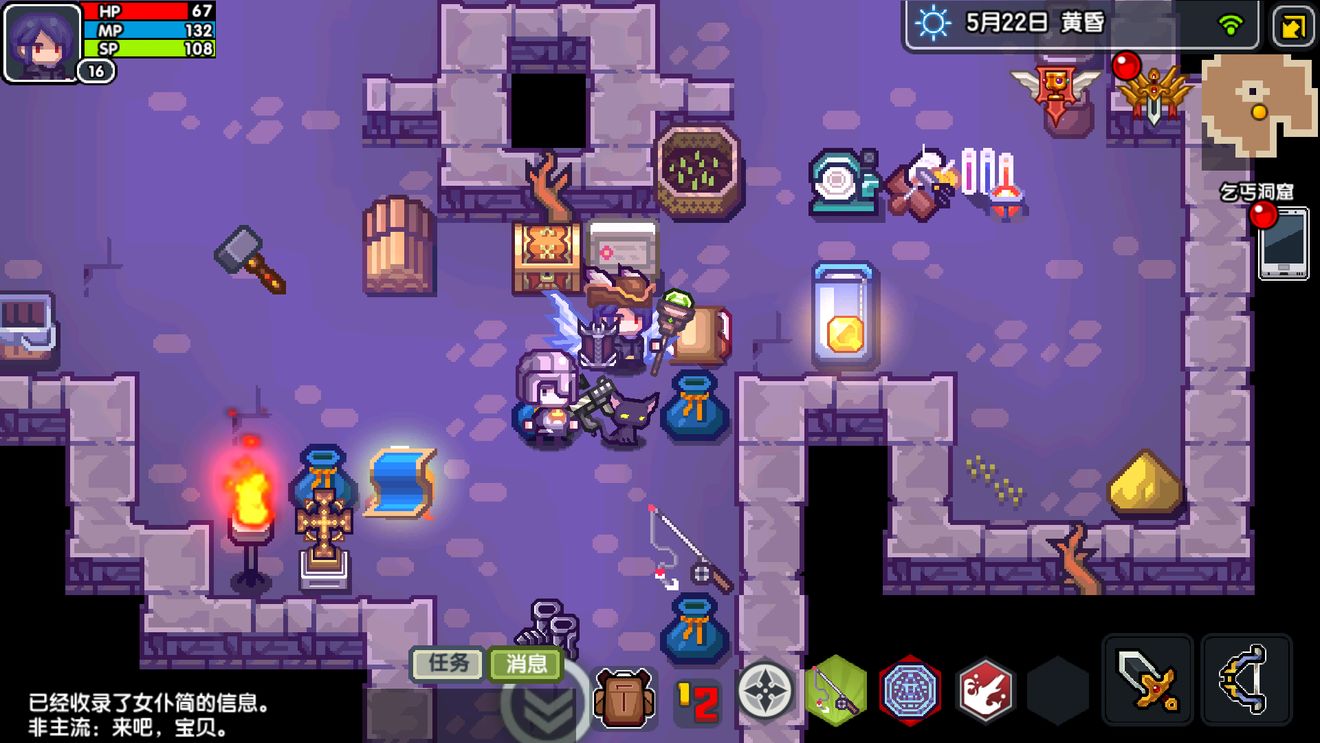Attack with the sword weapon button
The height and width of the screenshot is (743, 1320).
(x=1147, y=680)
